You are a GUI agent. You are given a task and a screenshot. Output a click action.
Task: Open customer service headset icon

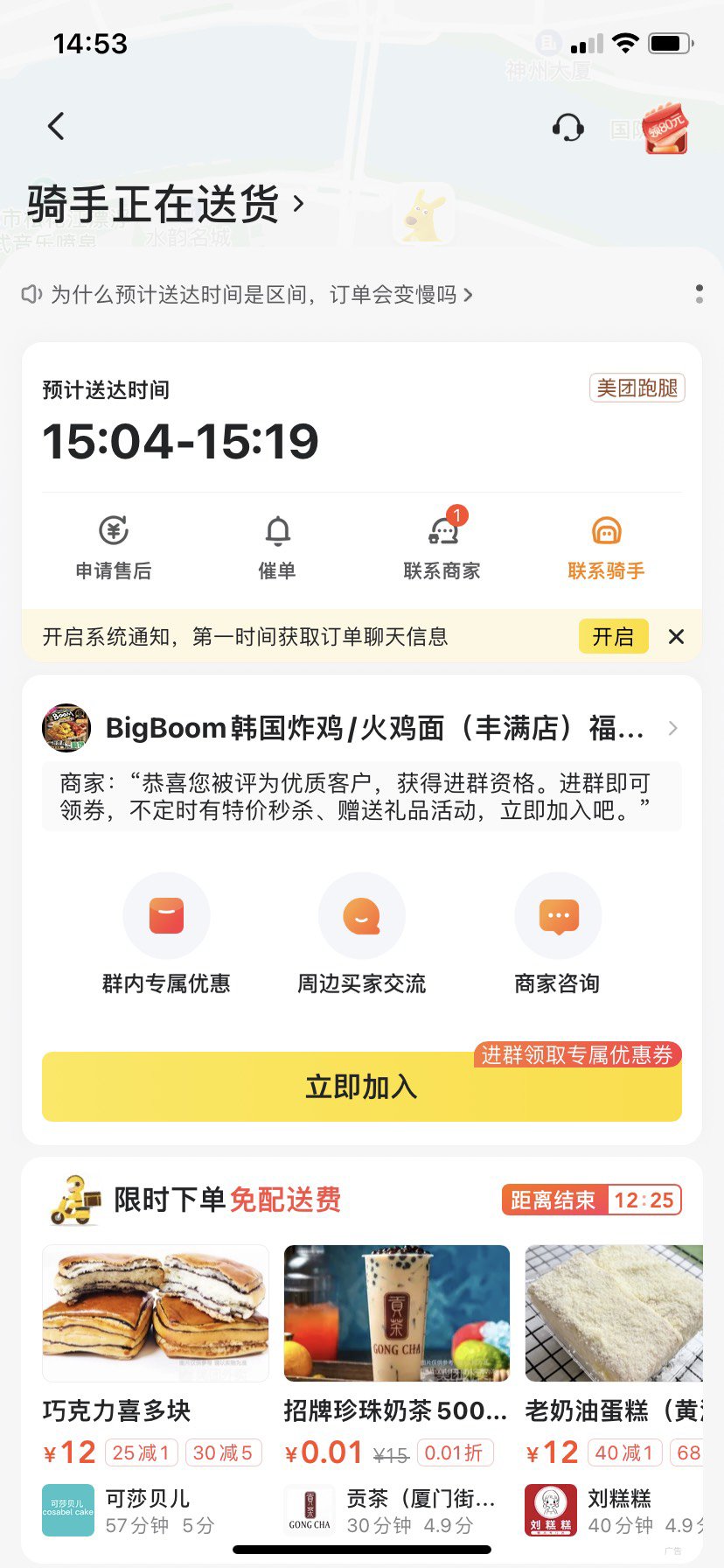pyautogui.click(x=568, y=128)
